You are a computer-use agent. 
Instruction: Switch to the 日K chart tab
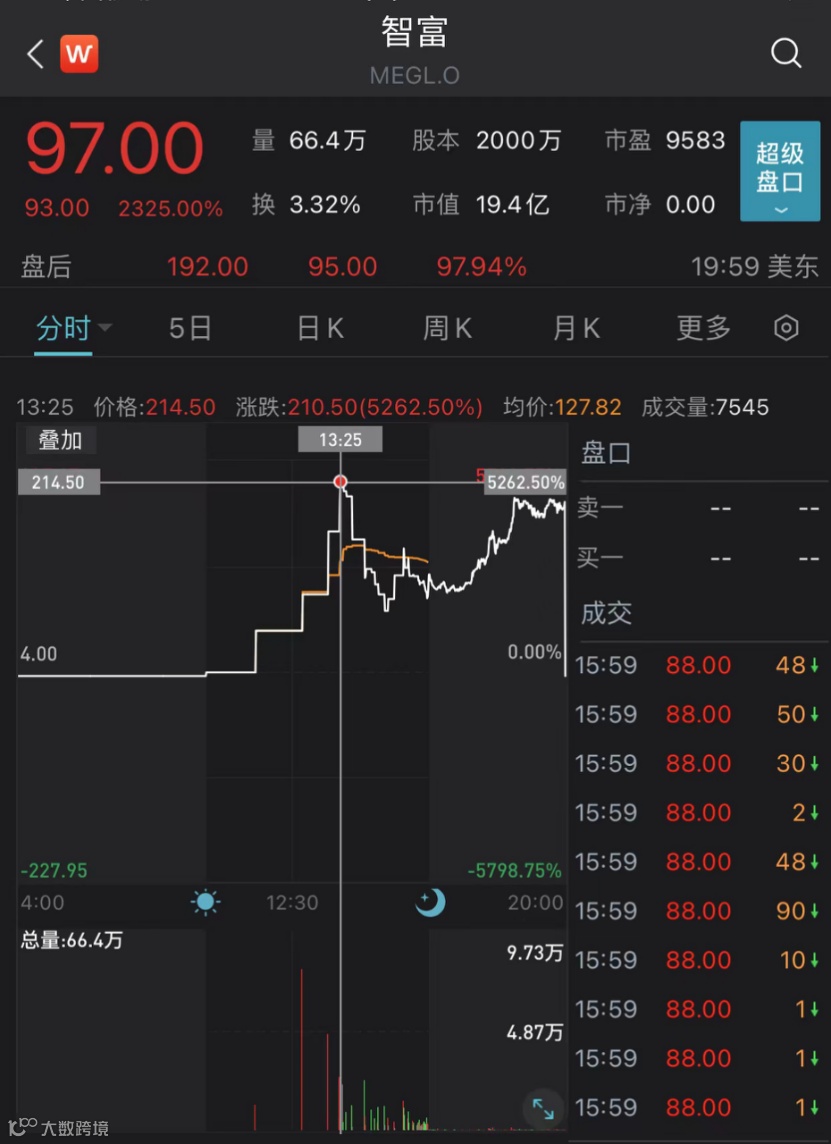coord(320,328)
